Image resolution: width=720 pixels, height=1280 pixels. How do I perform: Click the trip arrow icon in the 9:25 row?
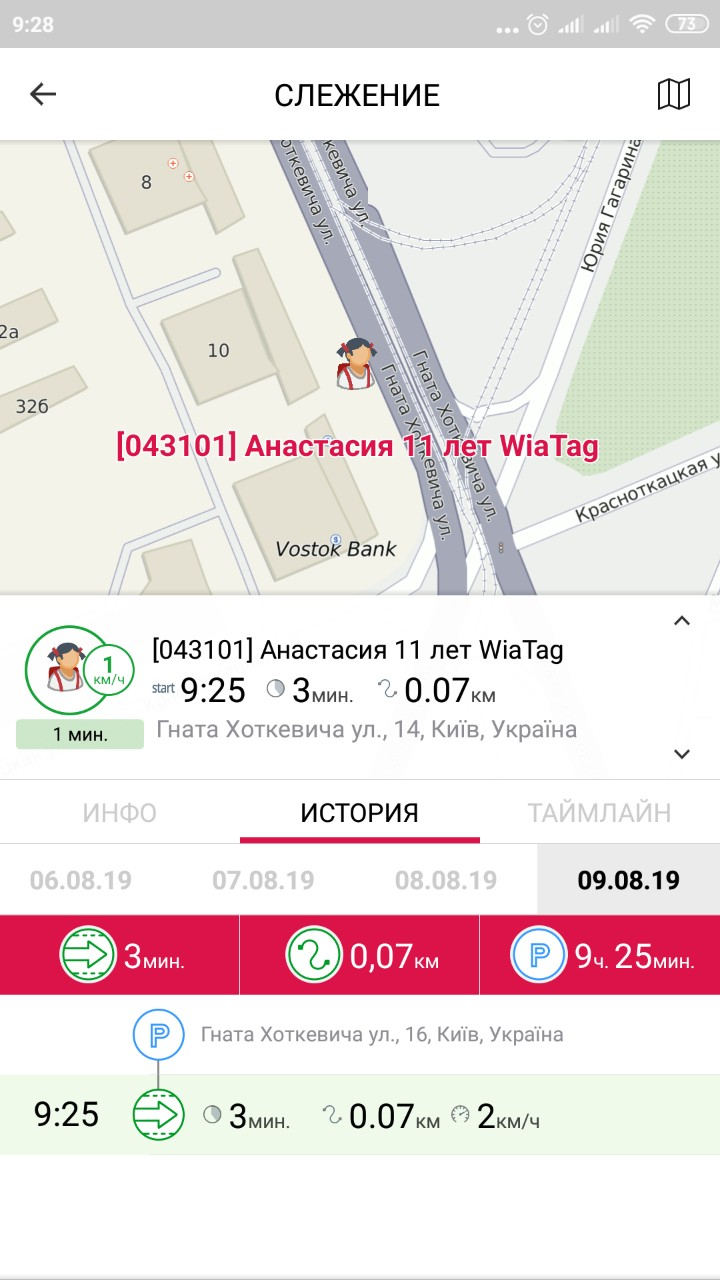click(157, 1115)
